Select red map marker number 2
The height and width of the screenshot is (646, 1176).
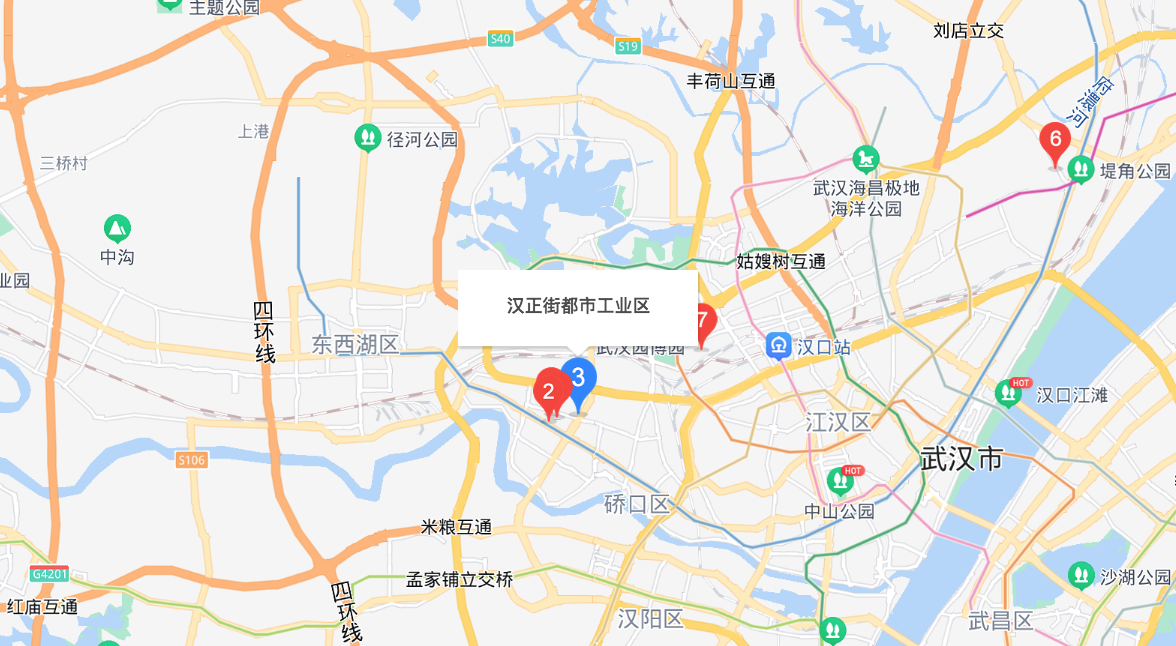tap(546, 391)
